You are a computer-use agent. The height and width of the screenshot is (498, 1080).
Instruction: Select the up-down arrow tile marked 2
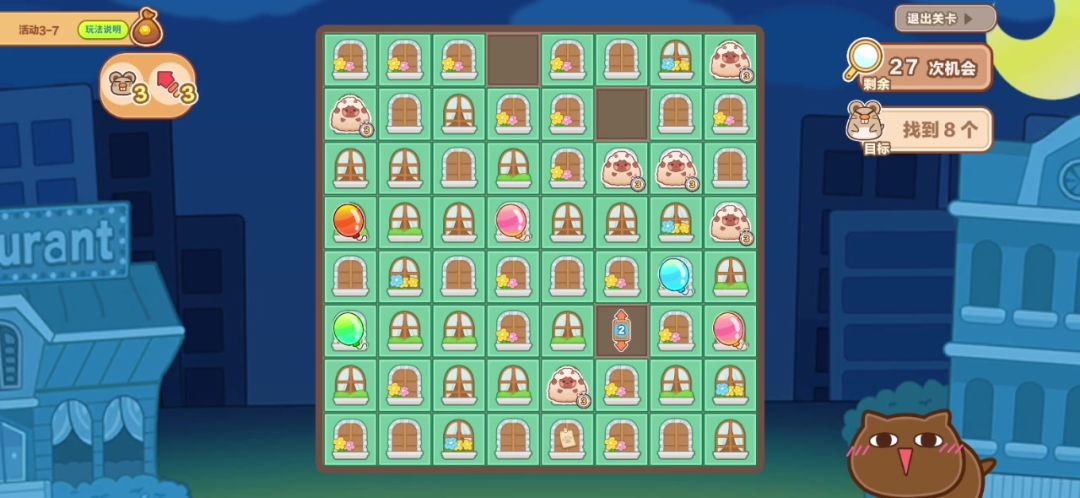point(621,330)
